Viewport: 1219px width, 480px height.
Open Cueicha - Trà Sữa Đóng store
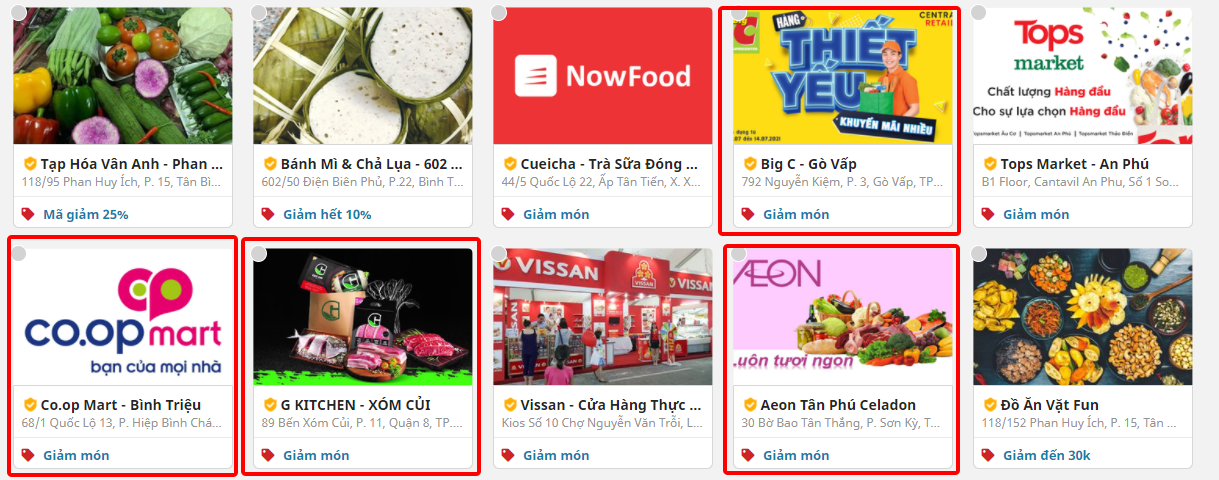(x=602, y=163)
